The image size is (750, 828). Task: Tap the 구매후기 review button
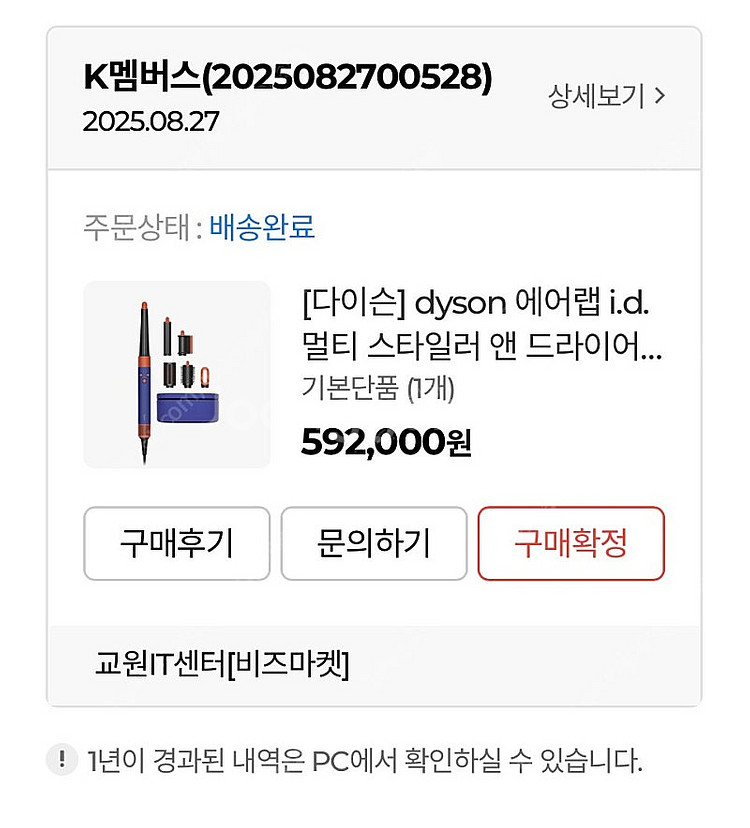pos(177,543)
